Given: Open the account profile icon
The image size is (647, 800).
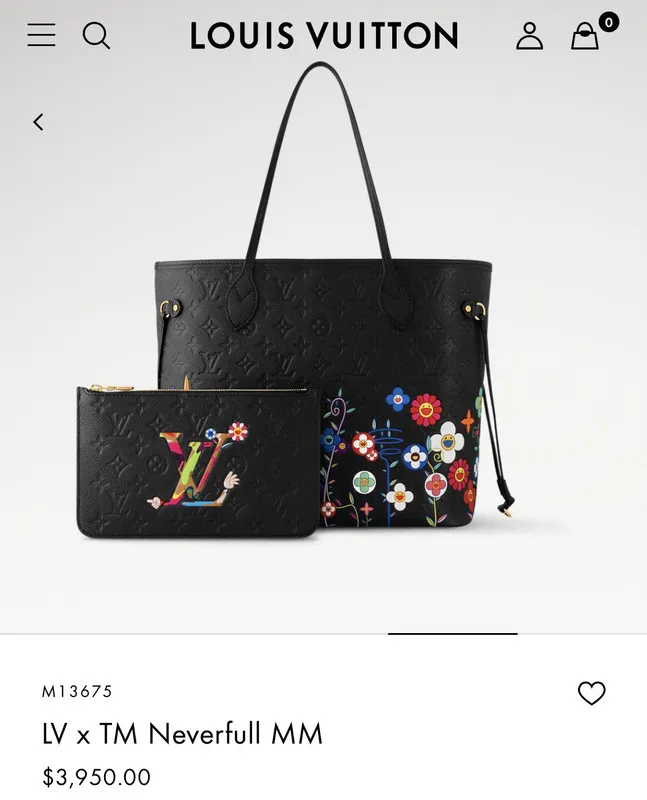Looking at the screenshot, I should (x=529, y=35).
